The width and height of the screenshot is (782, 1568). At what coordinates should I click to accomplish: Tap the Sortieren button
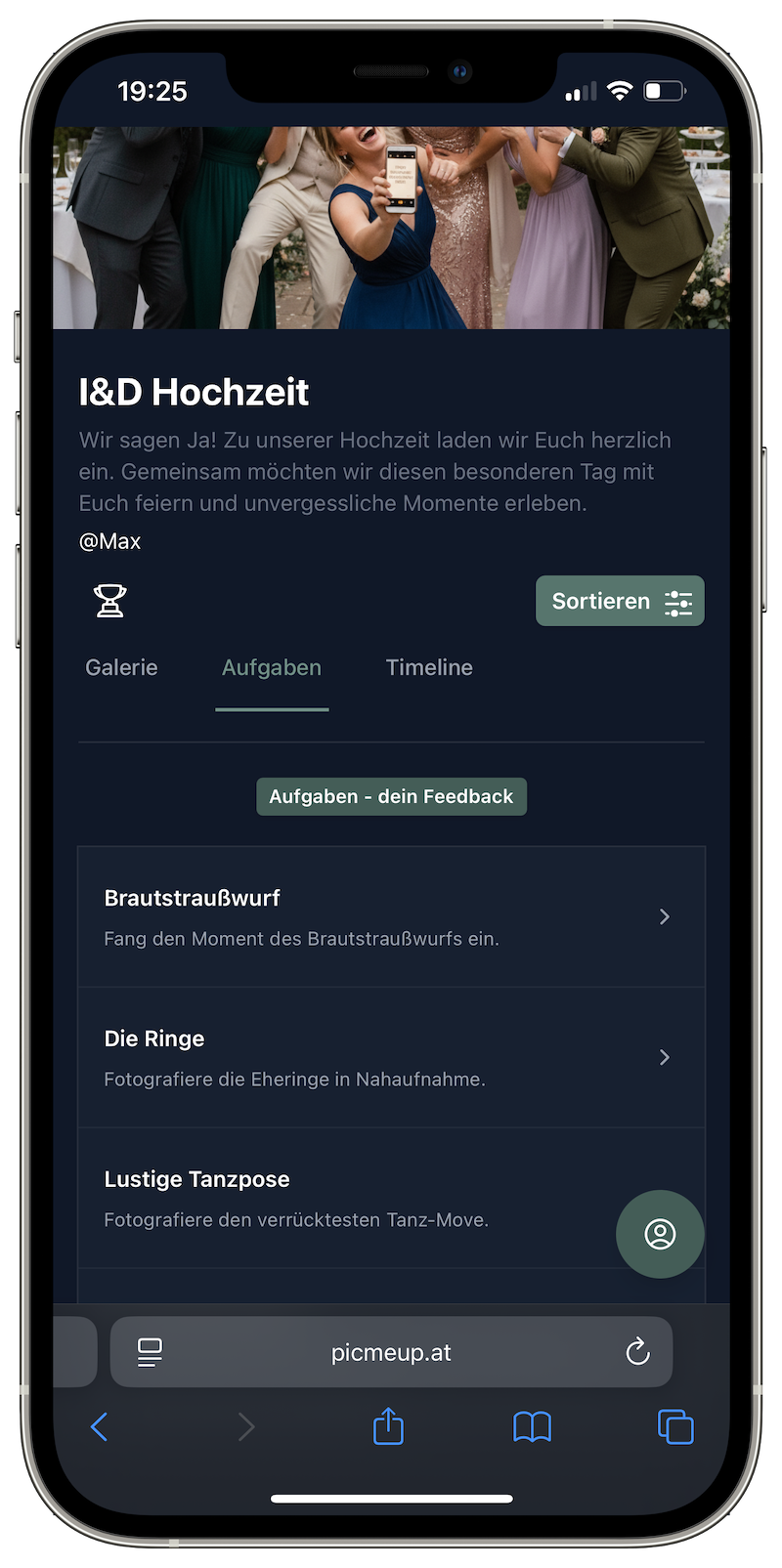620,601
